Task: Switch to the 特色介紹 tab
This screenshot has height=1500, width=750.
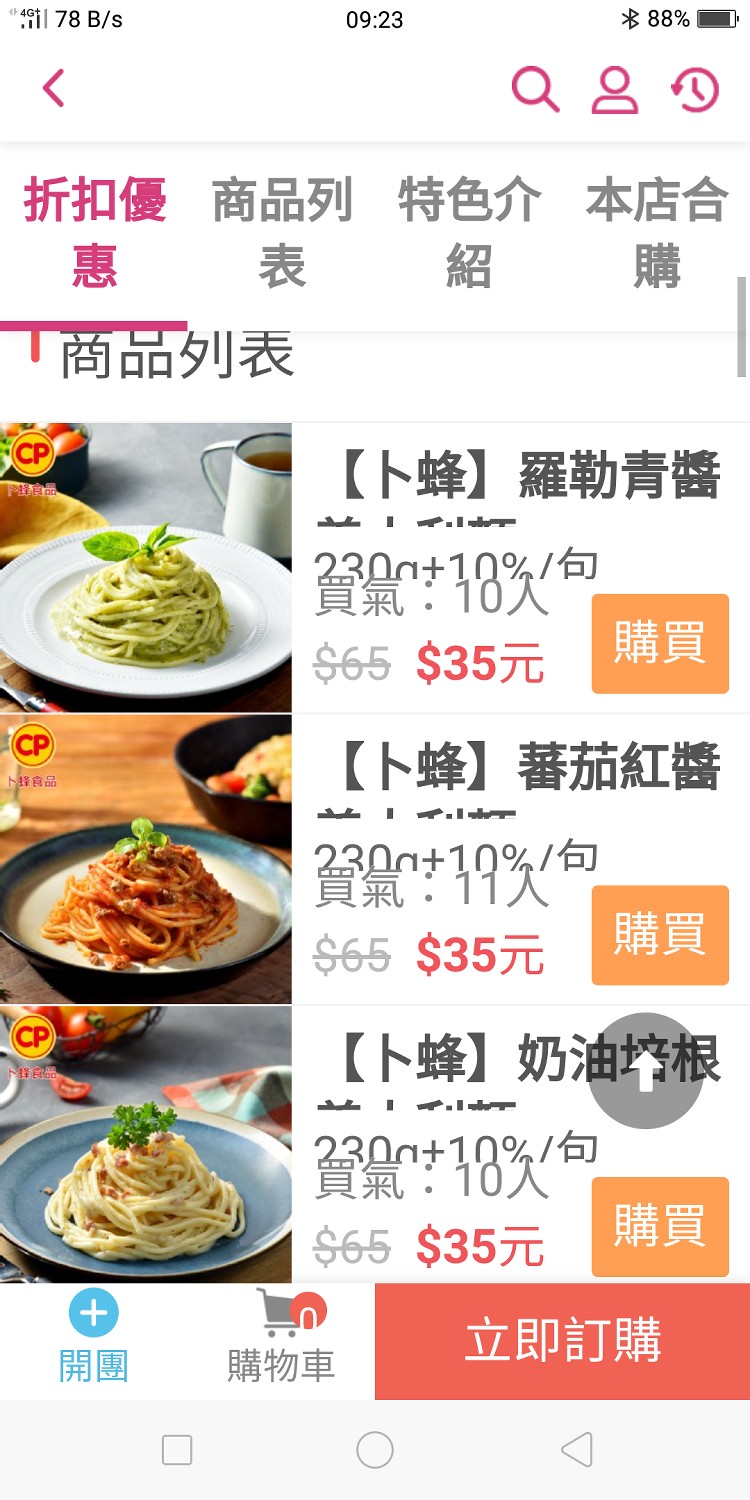Action: point(469,233)
